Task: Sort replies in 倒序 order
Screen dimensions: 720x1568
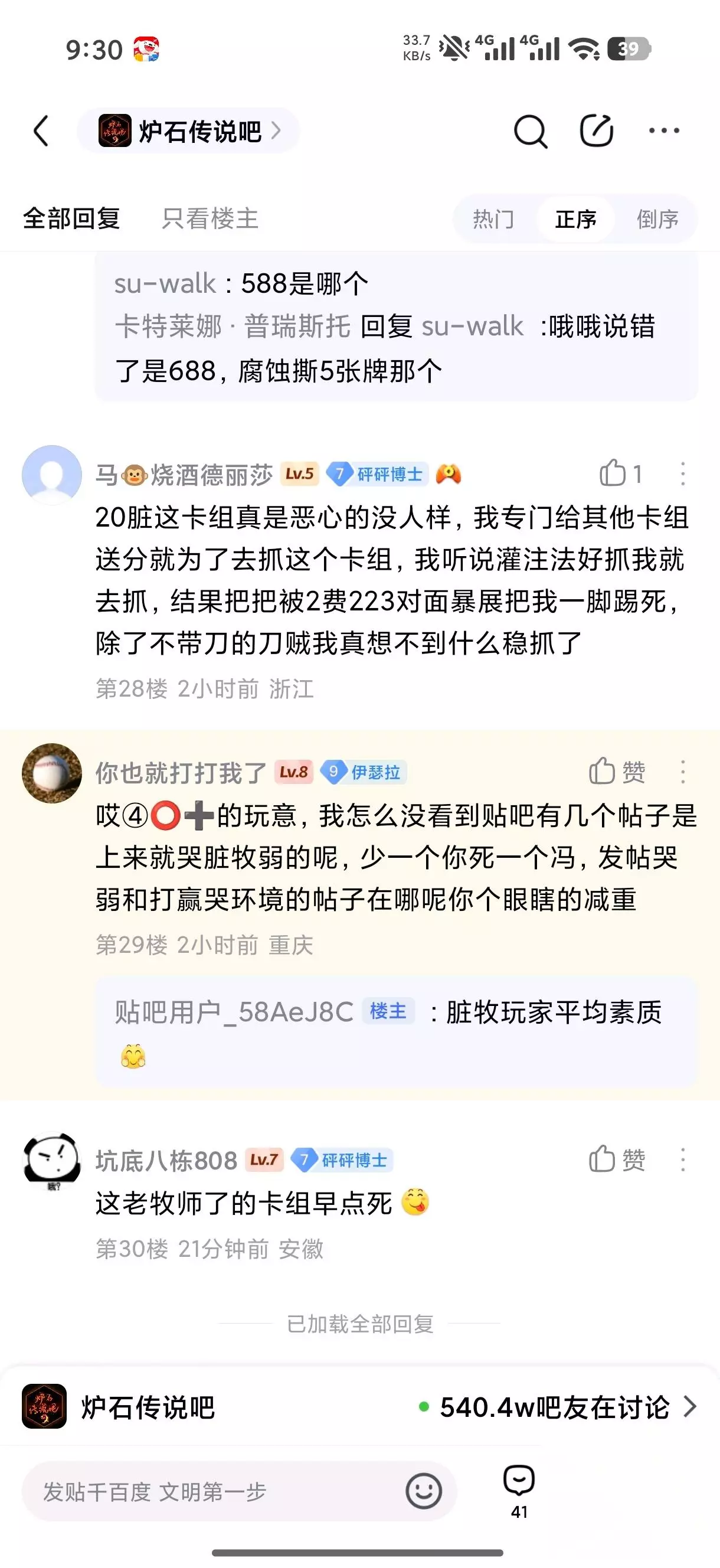Action: [657, 219]
